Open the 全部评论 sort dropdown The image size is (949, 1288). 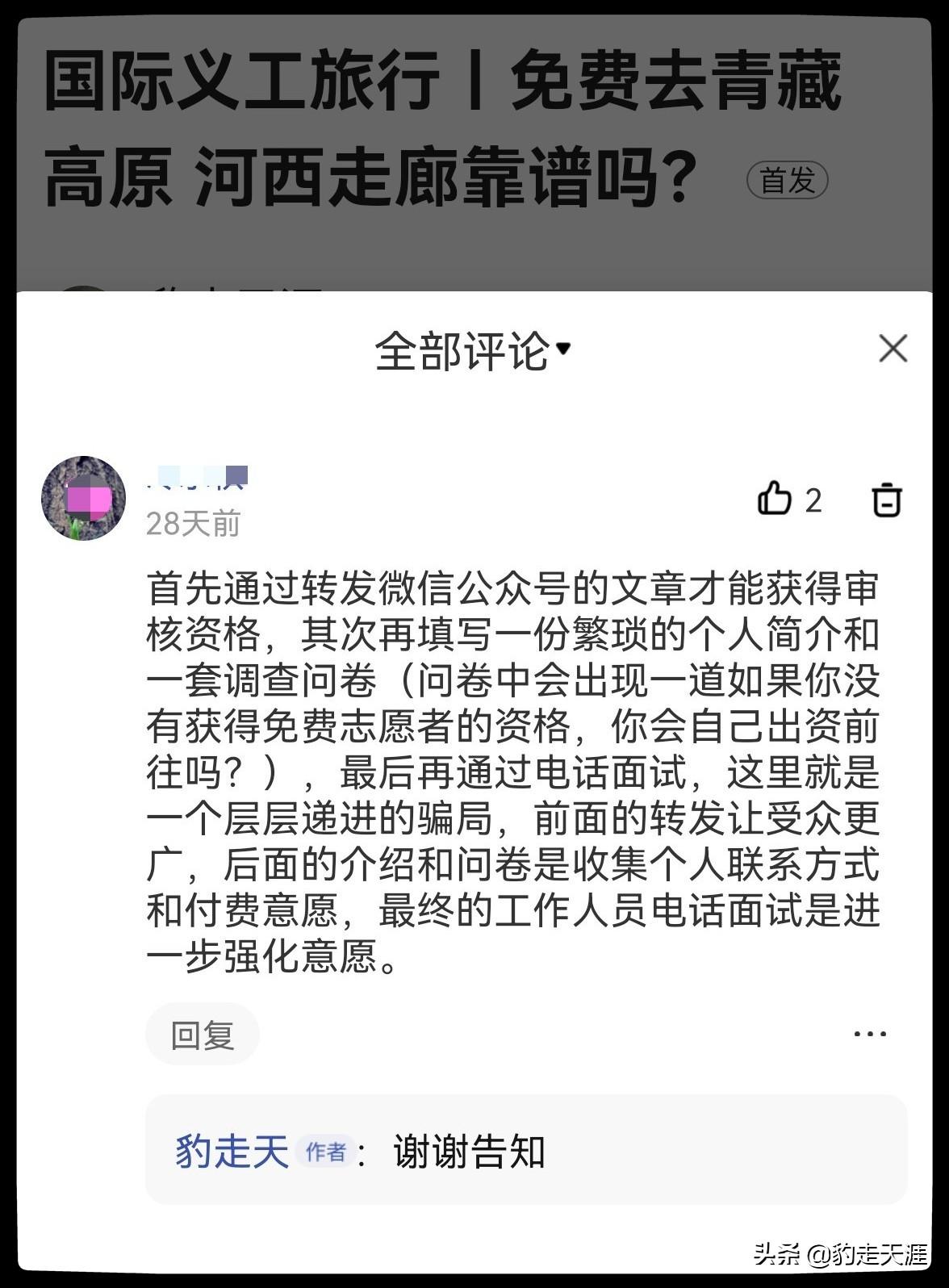point(473,351)
